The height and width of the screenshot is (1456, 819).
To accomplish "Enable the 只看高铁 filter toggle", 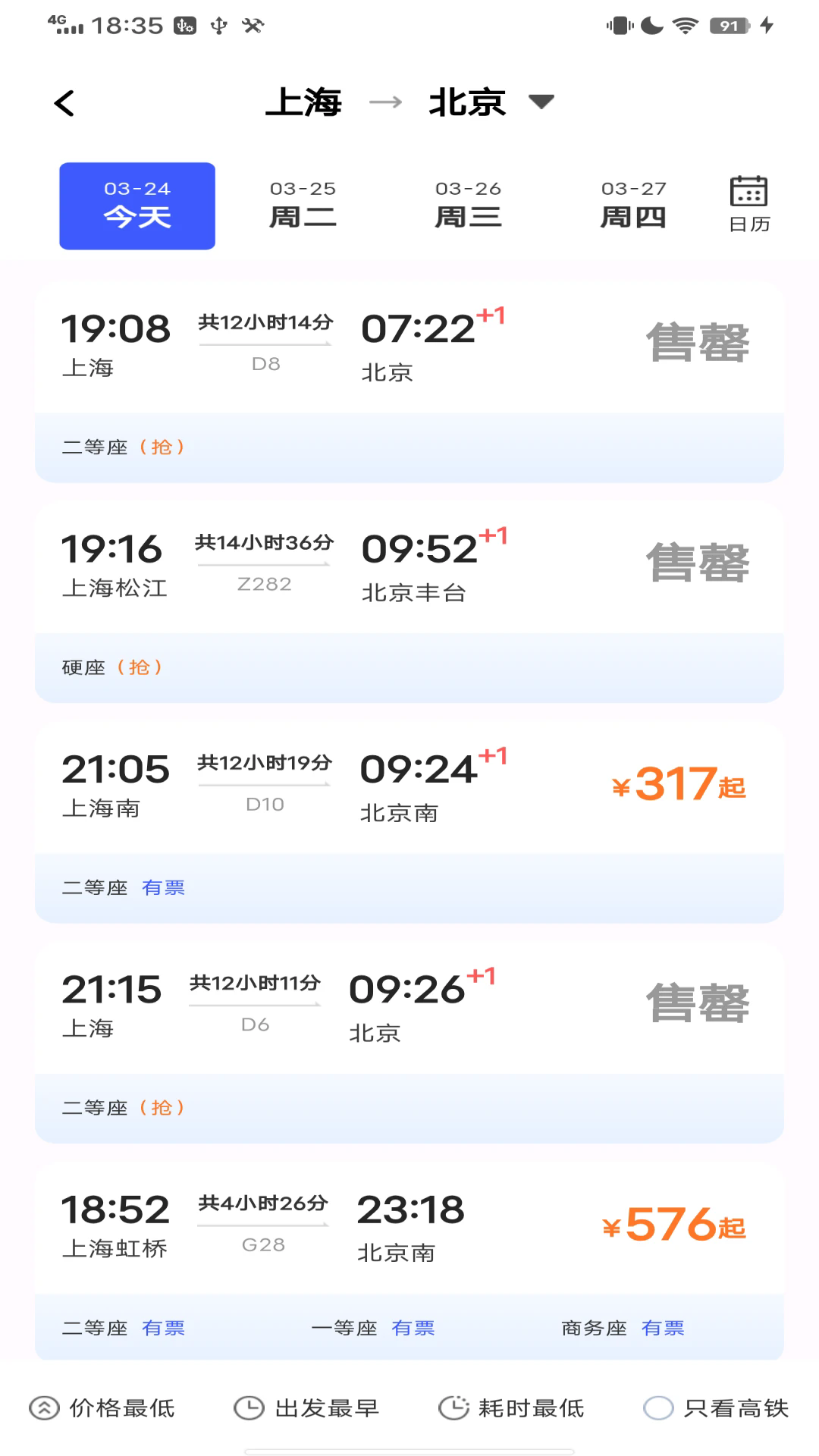I will 660,1408.
